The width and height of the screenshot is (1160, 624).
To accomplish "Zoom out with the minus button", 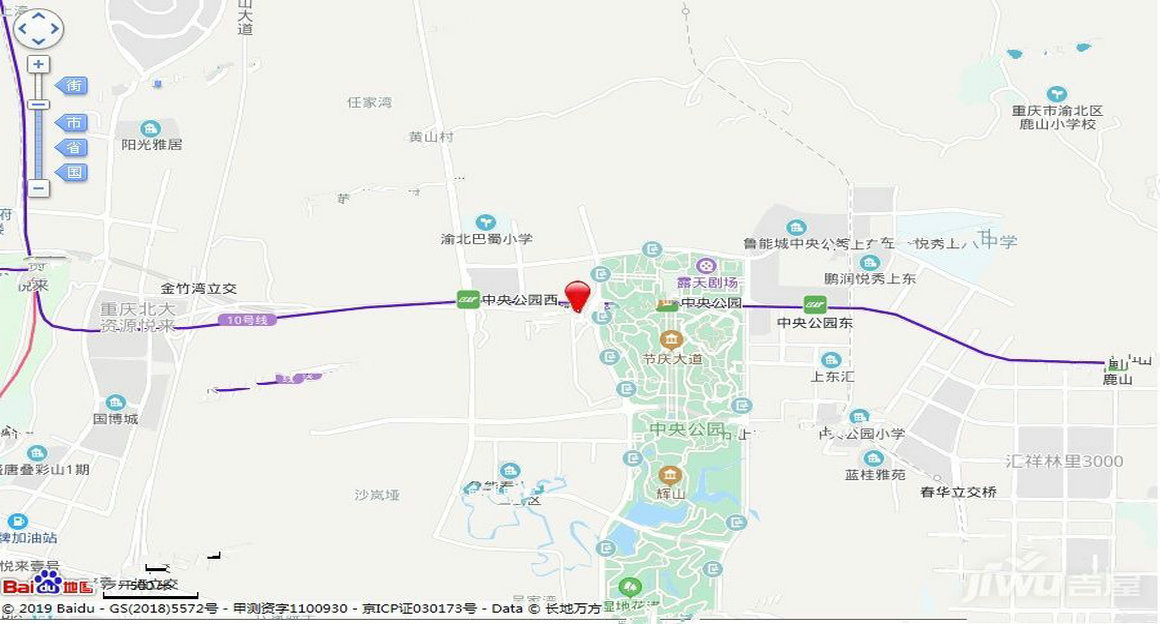I will click(38, 187).
